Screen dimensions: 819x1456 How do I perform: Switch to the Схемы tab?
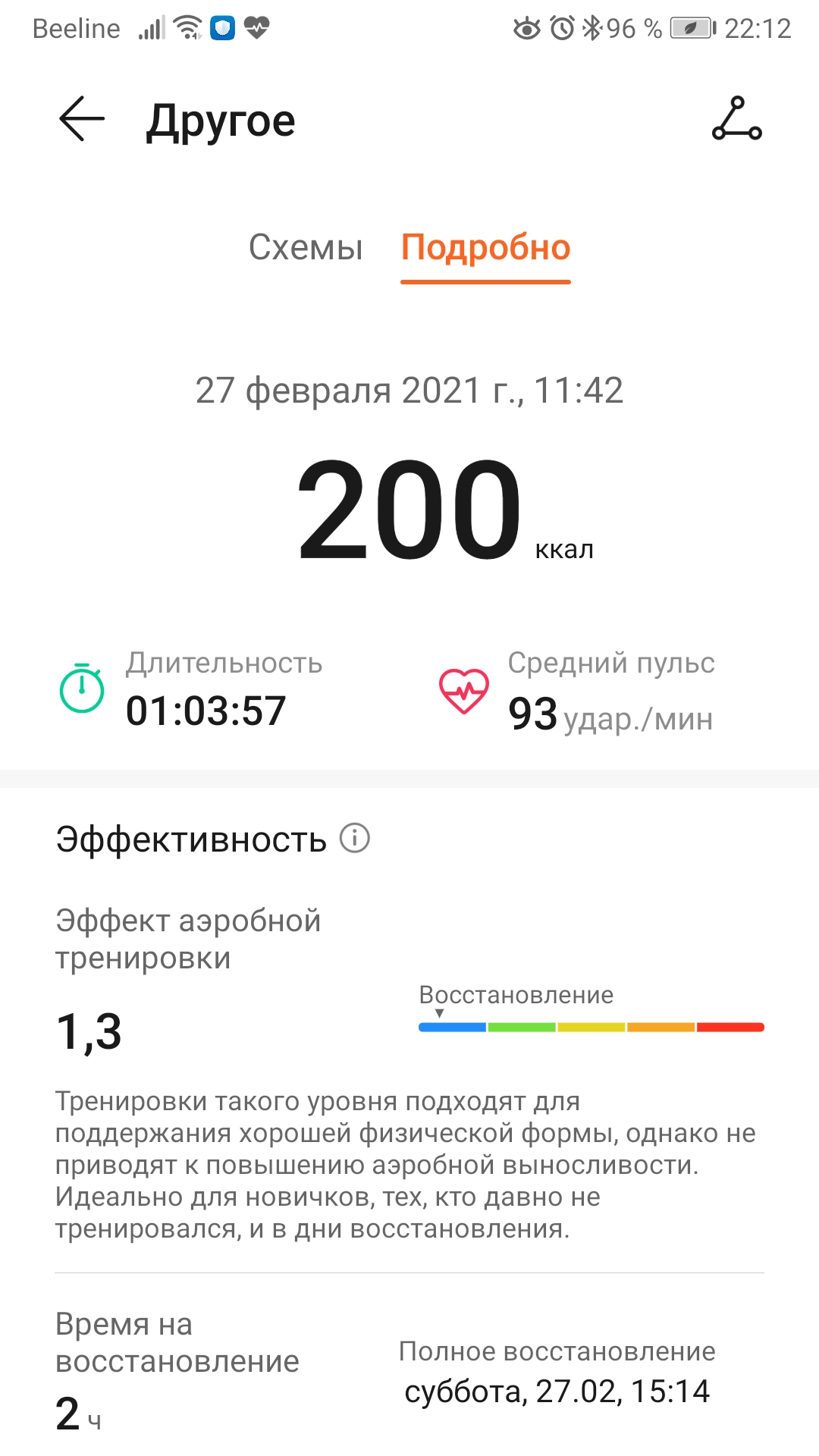[x=306, y=247]
